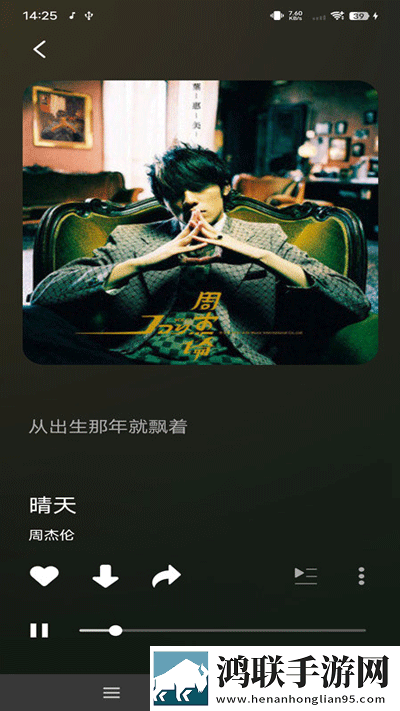The height and width of the screenshot is (711, 400).
Task: Go back using the top-left arrow
Action: 39,49
